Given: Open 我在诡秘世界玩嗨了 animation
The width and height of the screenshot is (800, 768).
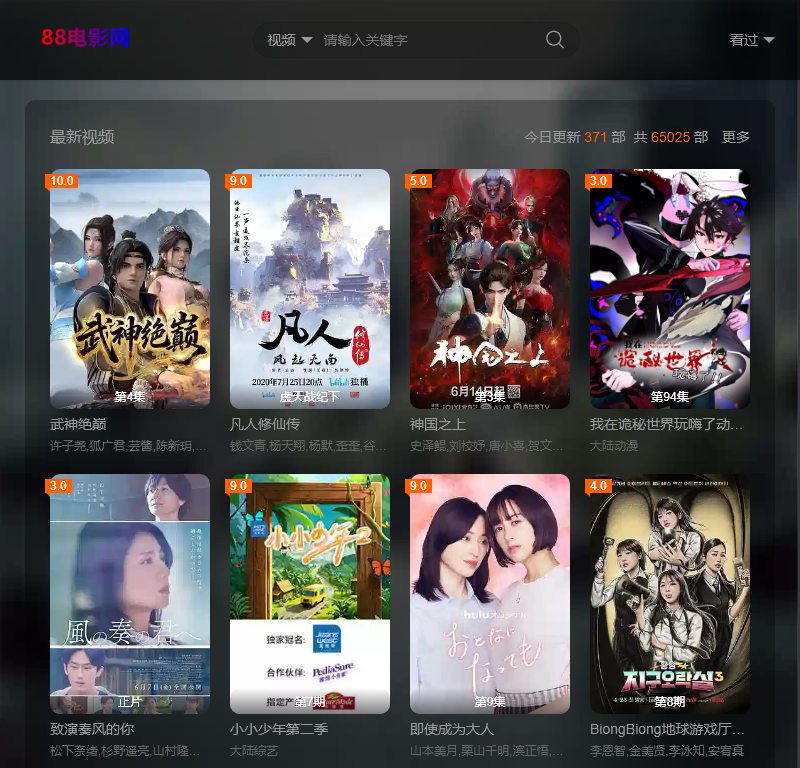Looking at the screenshot, I should pyautogui.click(x=670, y=288).
